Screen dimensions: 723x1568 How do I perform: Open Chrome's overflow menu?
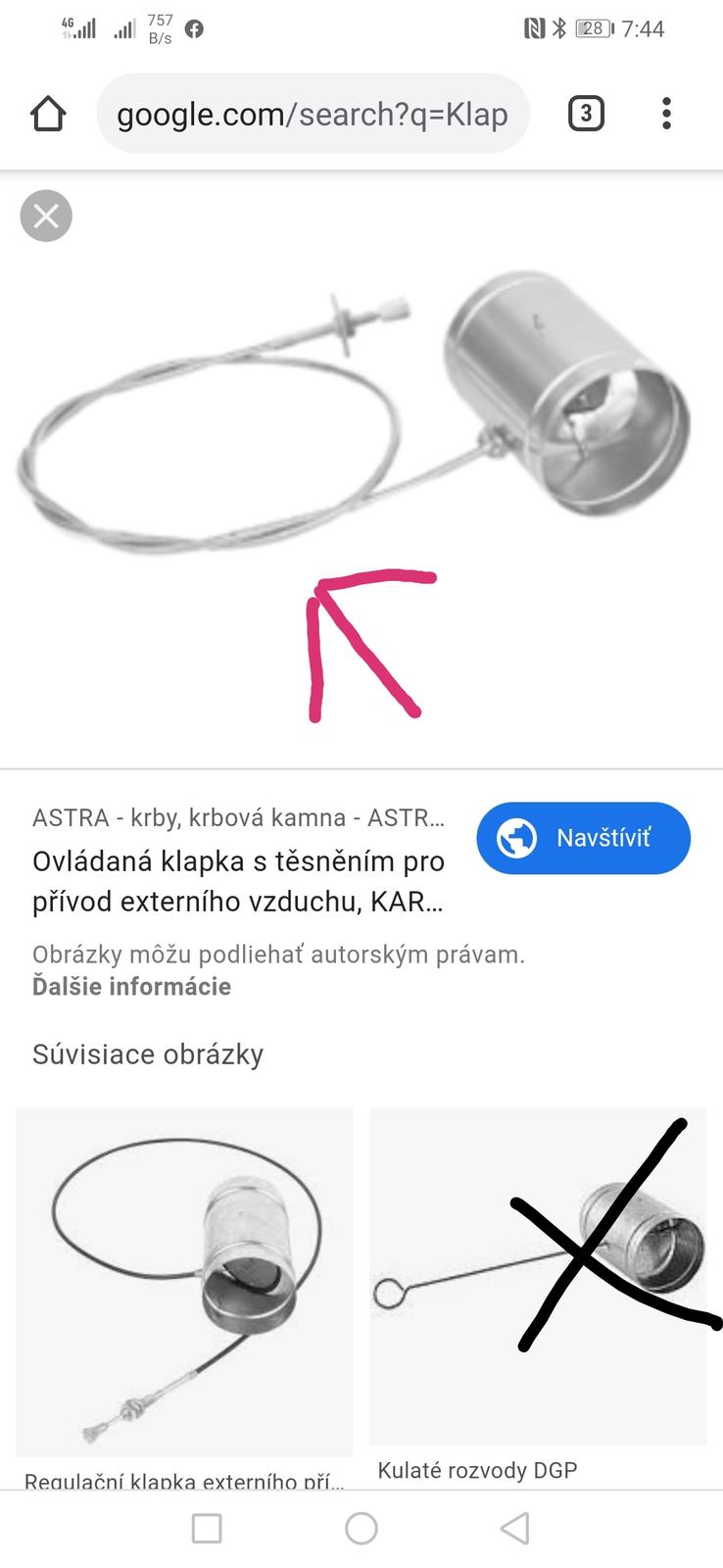[x=666, y=115]
